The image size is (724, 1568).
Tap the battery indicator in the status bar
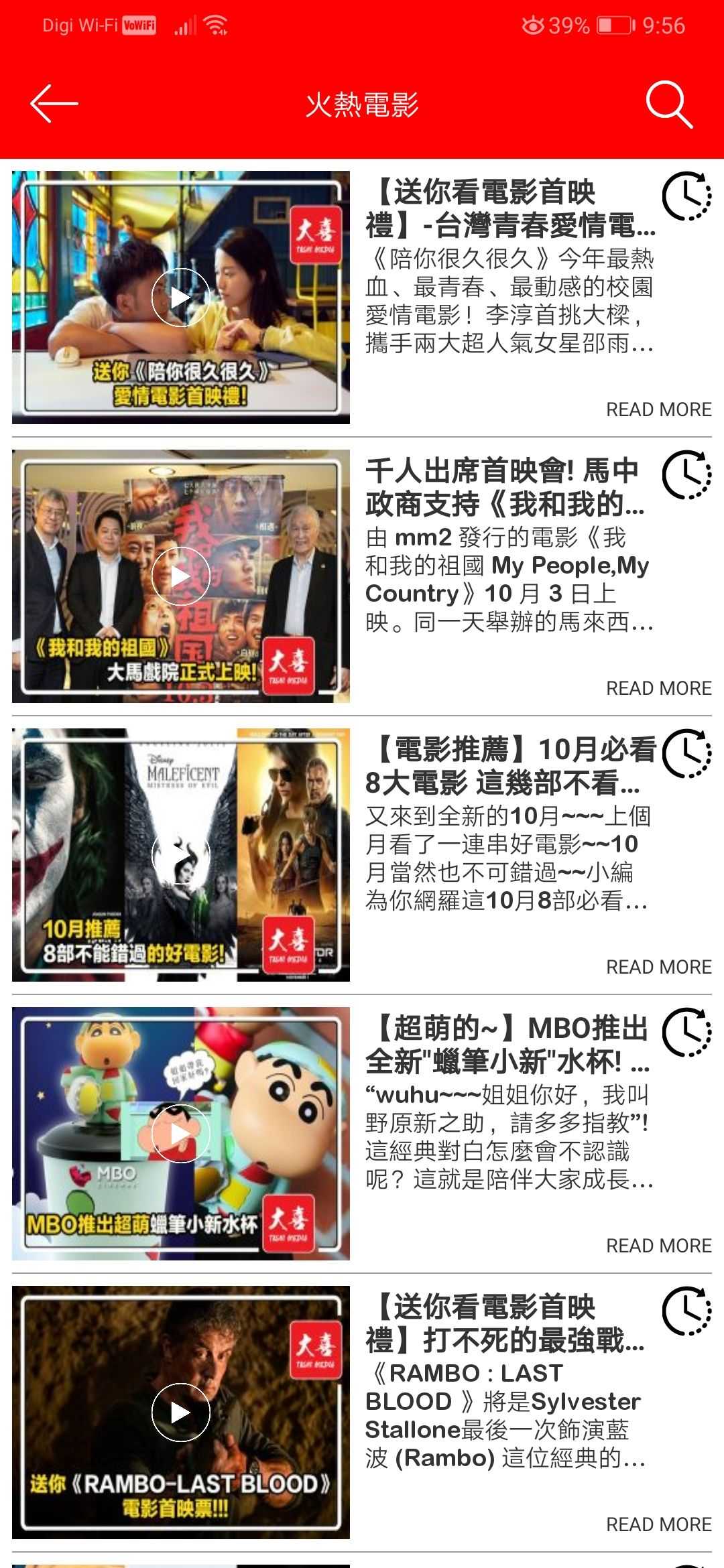pos(614,24)
